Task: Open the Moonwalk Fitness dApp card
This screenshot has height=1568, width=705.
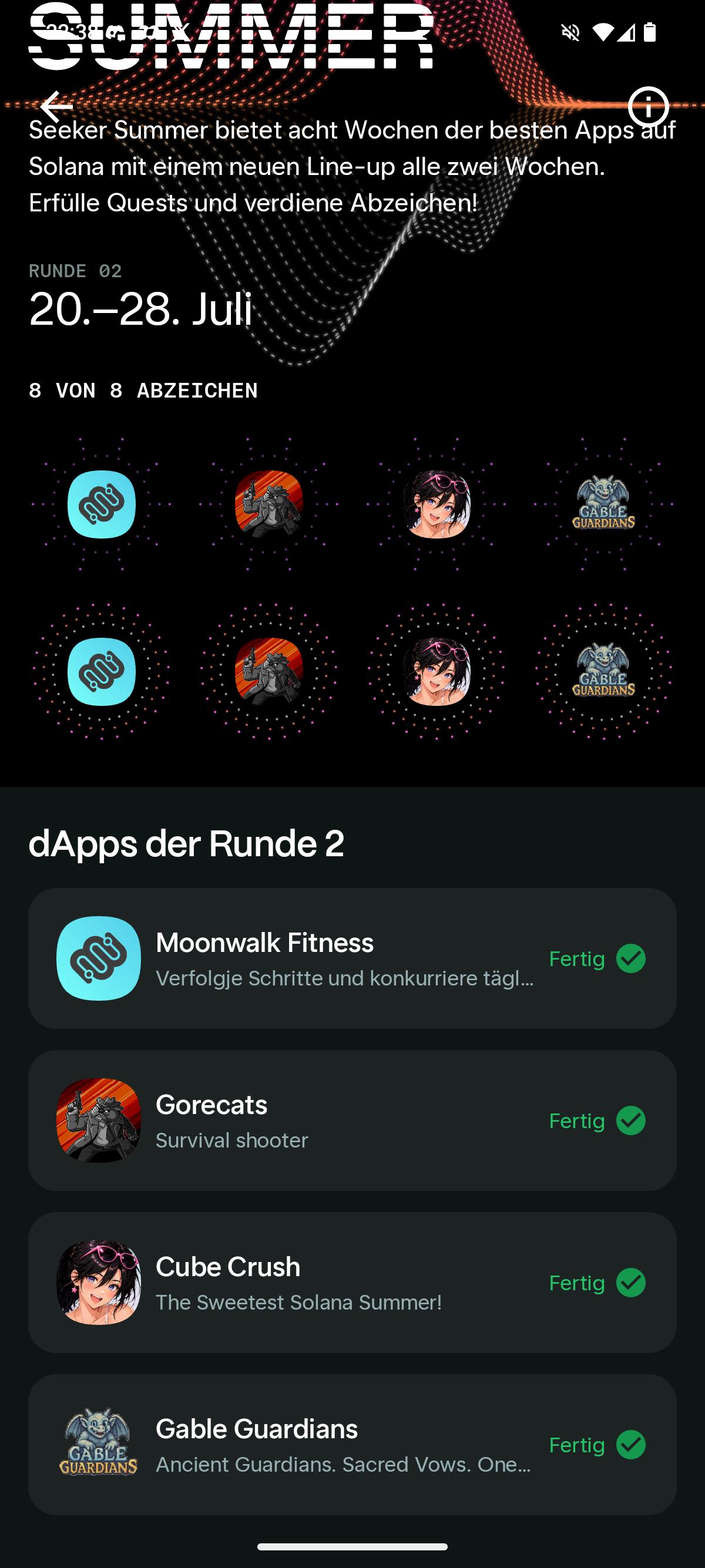Action: [352, 958]
